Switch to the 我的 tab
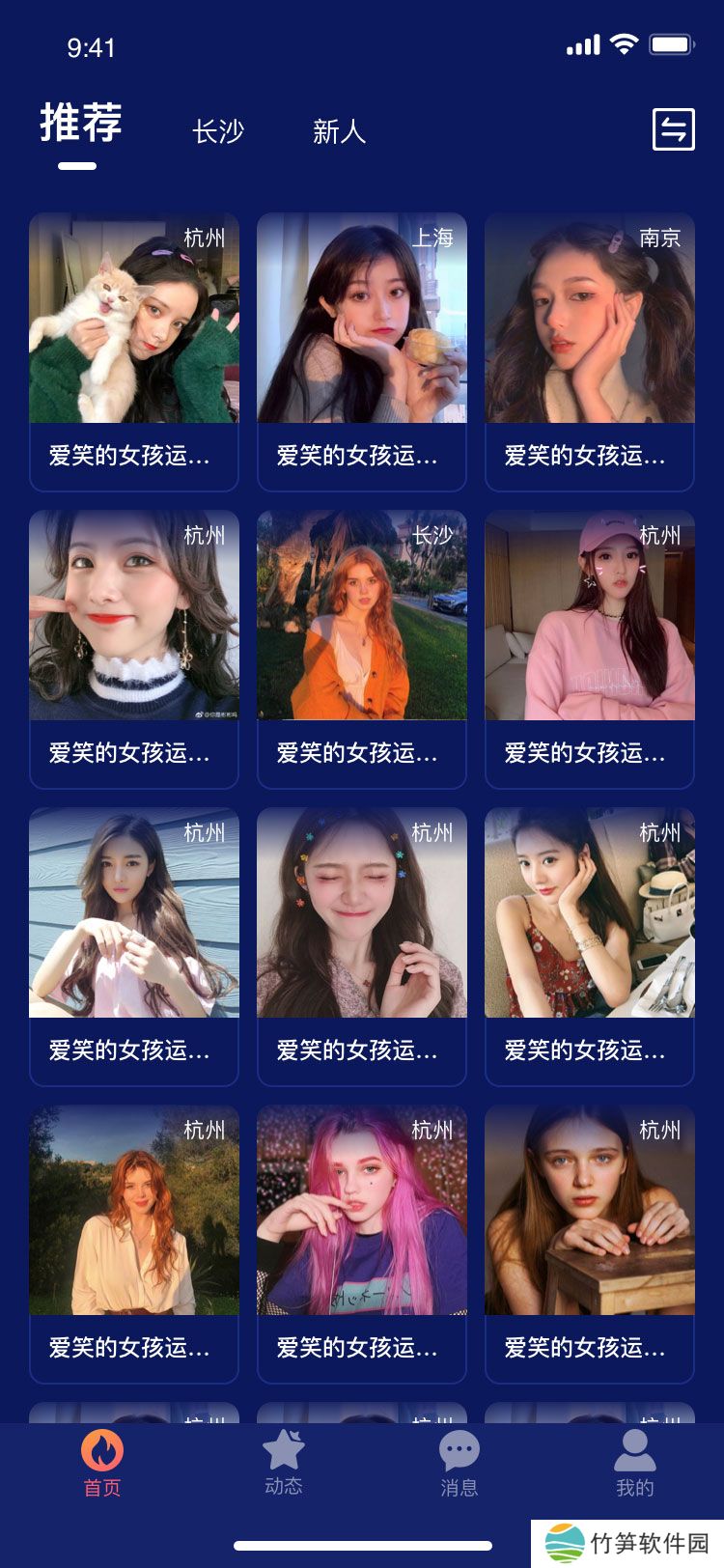The width and height of the screenshot is (724, 1568). click(634, 1462)
